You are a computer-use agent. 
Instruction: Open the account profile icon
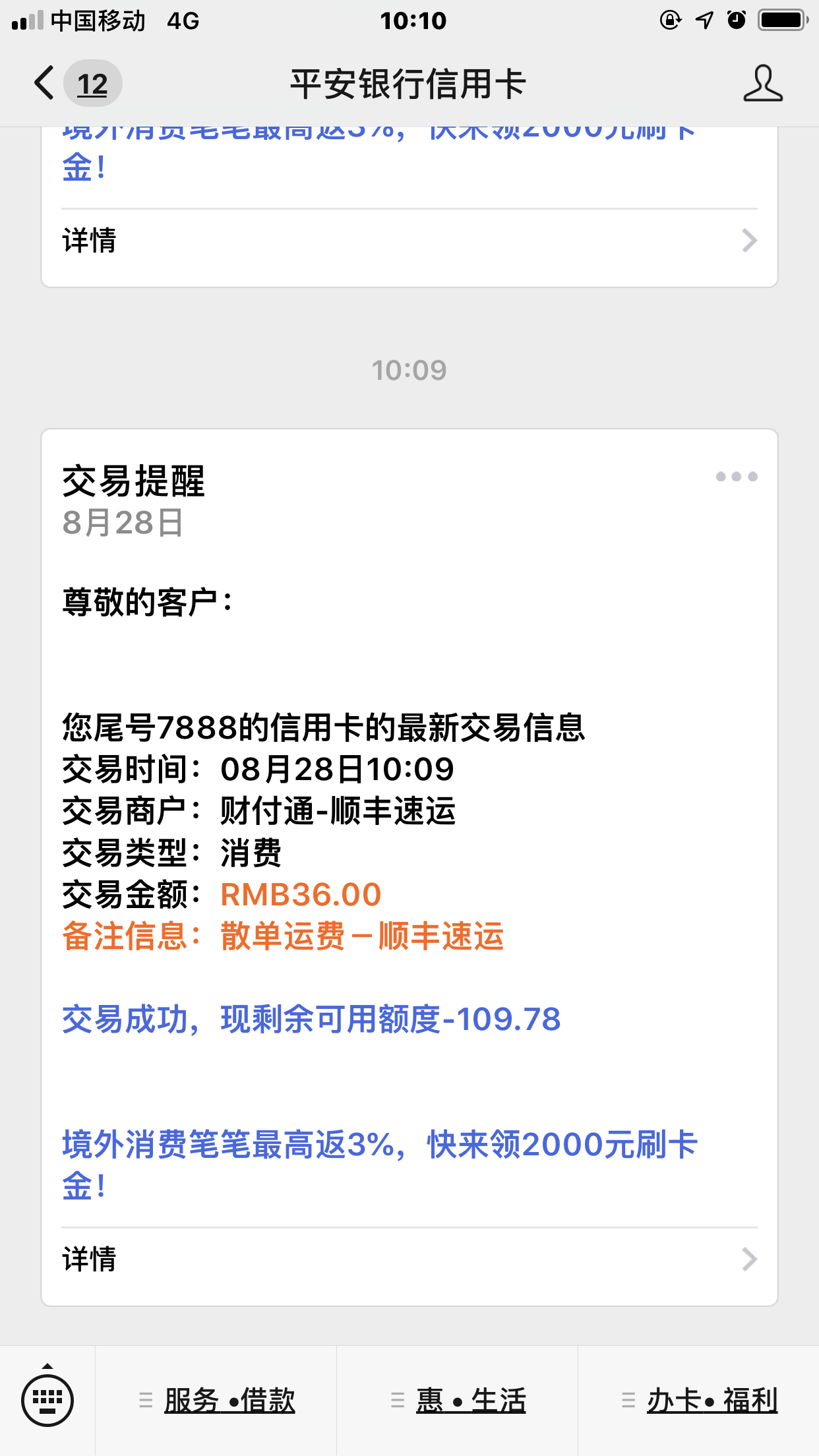point(762,84)
